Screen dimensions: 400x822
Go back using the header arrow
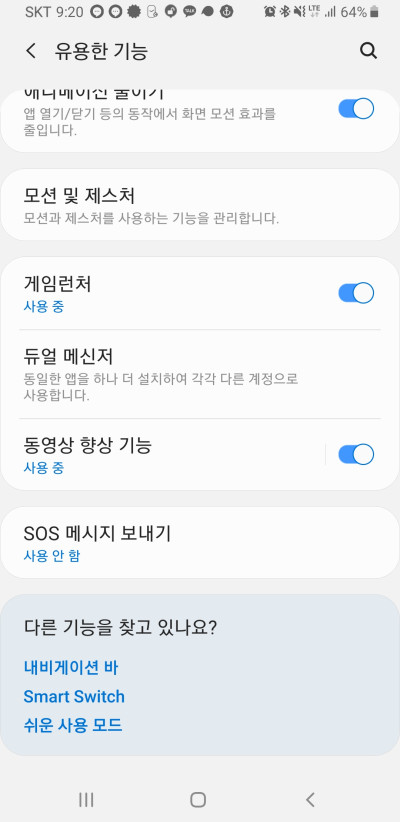click(x=31, y=51)
